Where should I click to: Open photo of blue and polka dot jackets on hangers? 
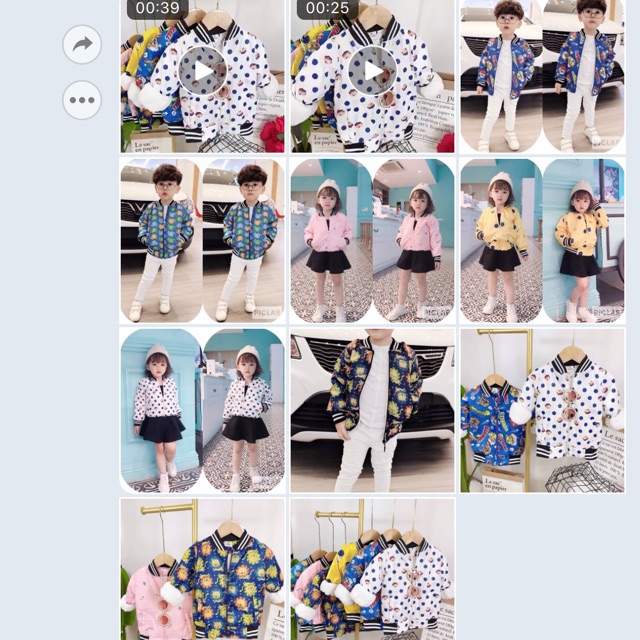(x=542, y=410)
